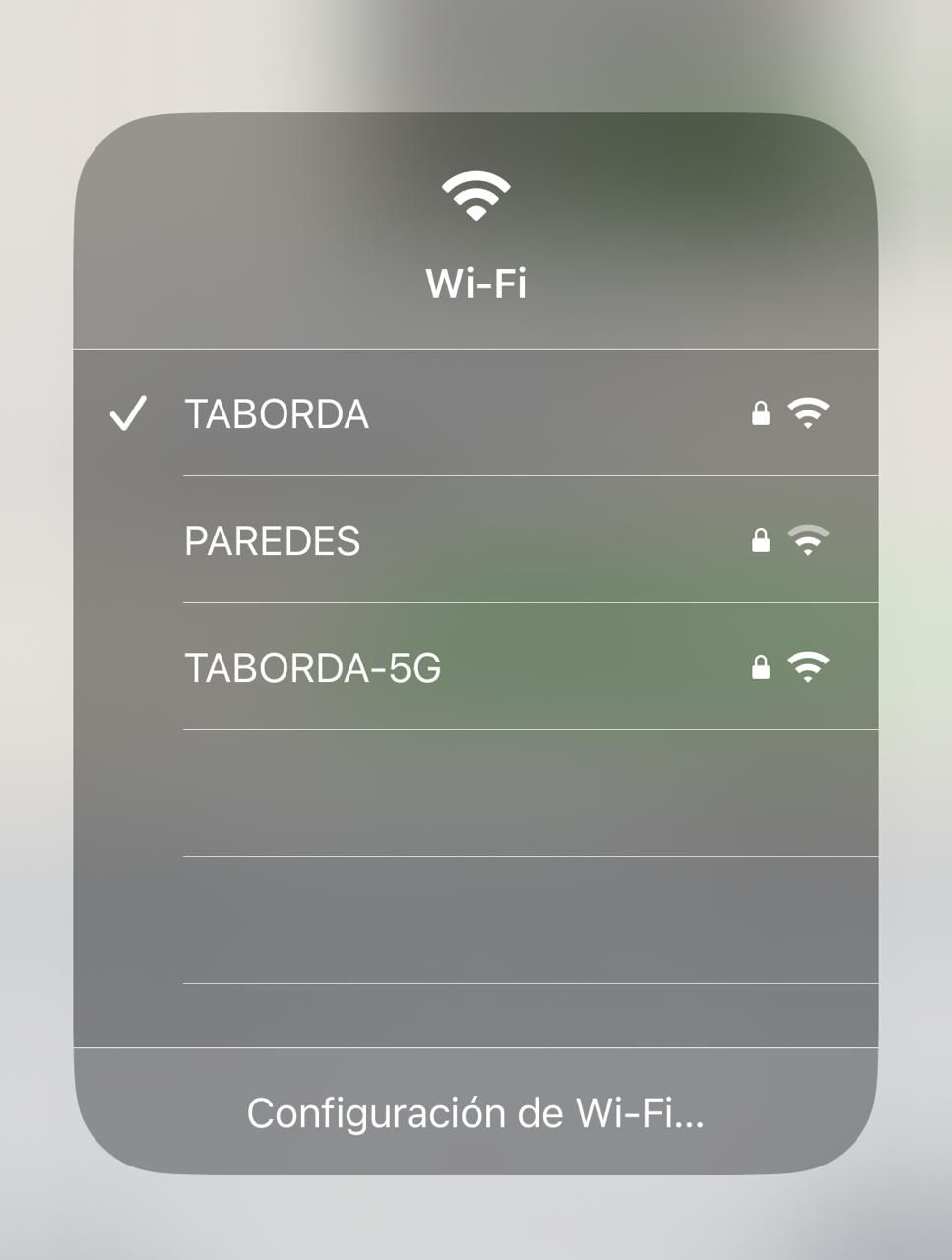The width and height of the screenshot is (952, 1260).
Task: Open Configuración de Wi-Fi settings
Action: [x=476, y=1113]
